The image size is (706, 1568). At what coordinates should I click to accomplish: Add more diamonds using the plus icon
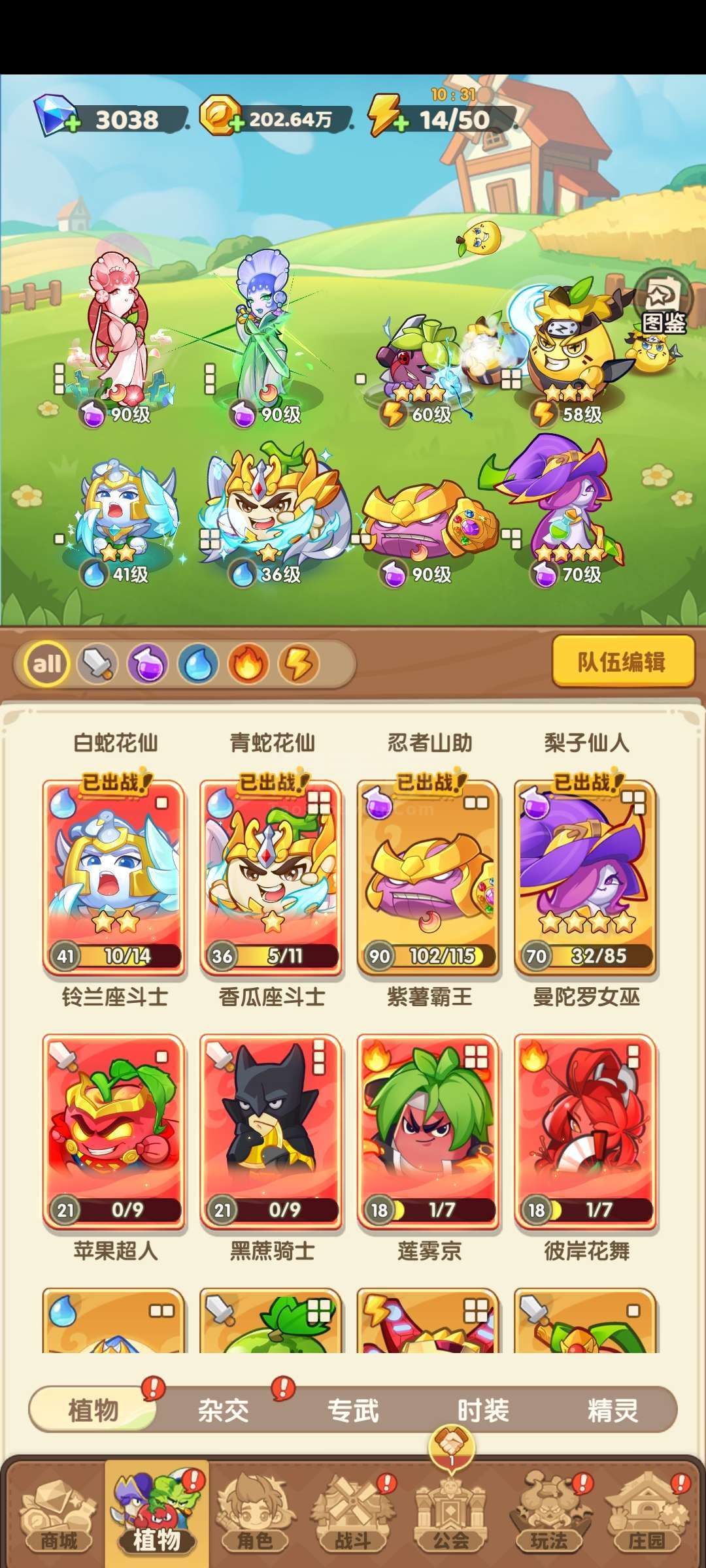pos(73,123)
